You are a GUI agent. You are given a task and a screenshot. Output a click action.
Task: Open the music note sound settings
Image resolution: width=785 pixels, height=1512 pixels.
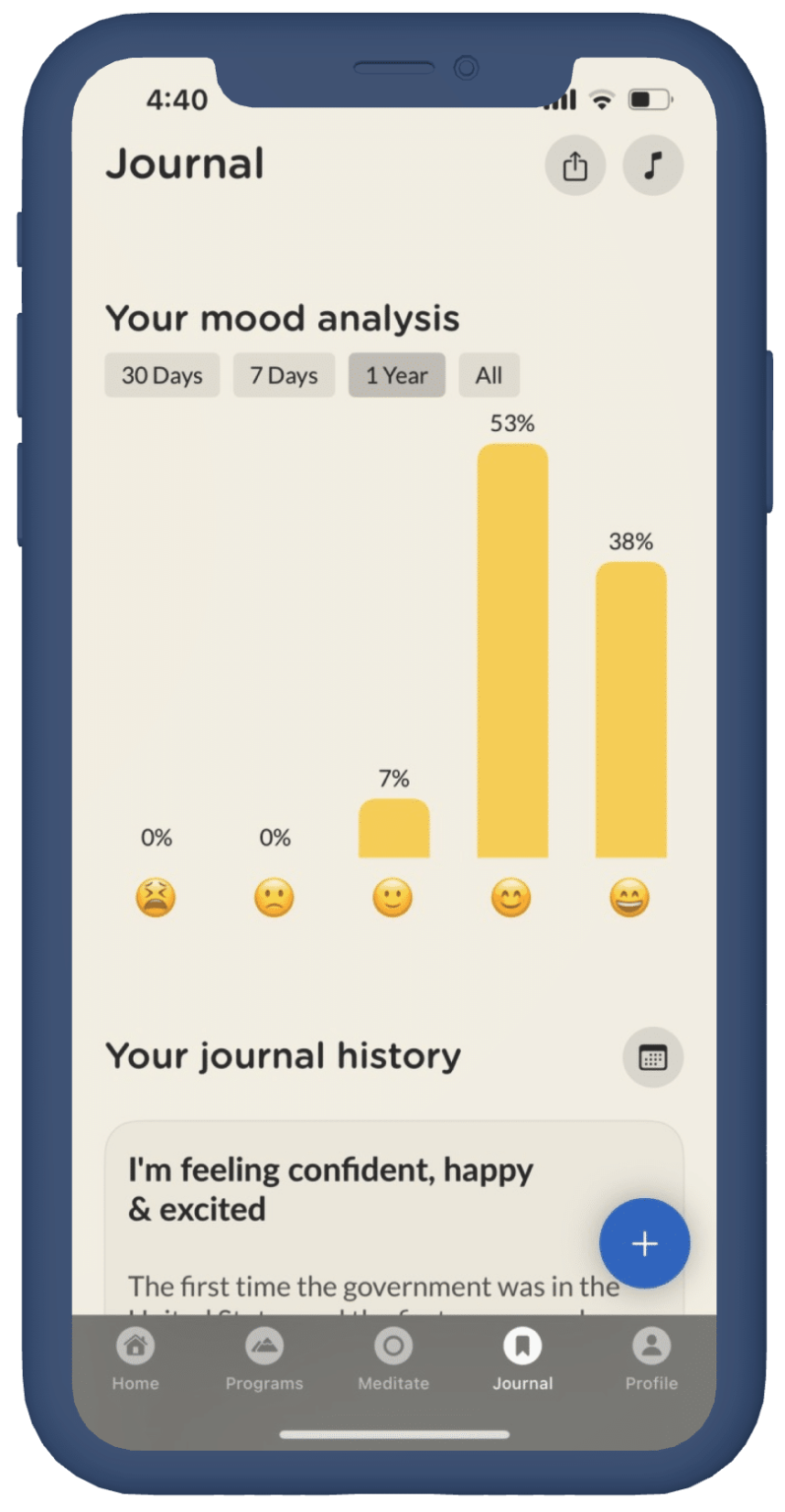point(653,165)
